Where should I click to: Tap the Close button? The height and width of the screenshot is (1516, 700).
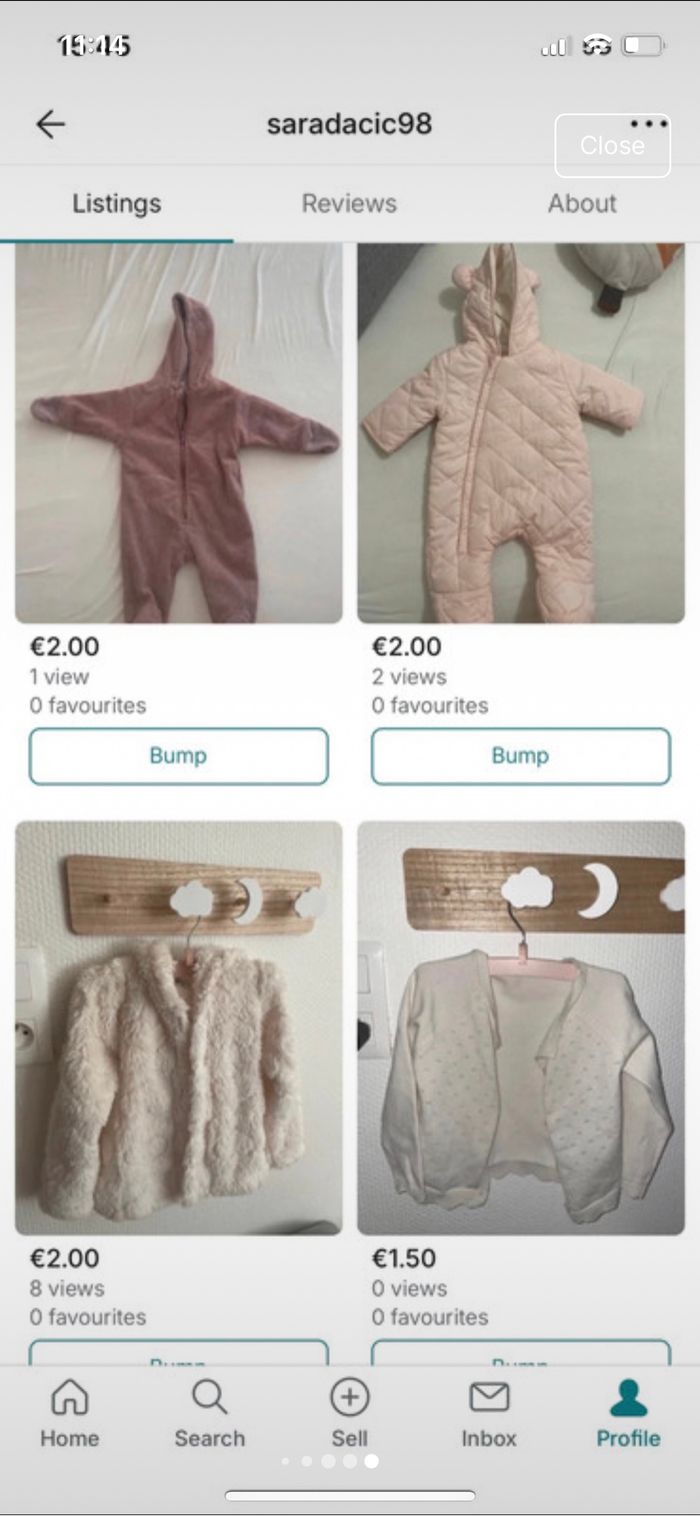(612, 146)
